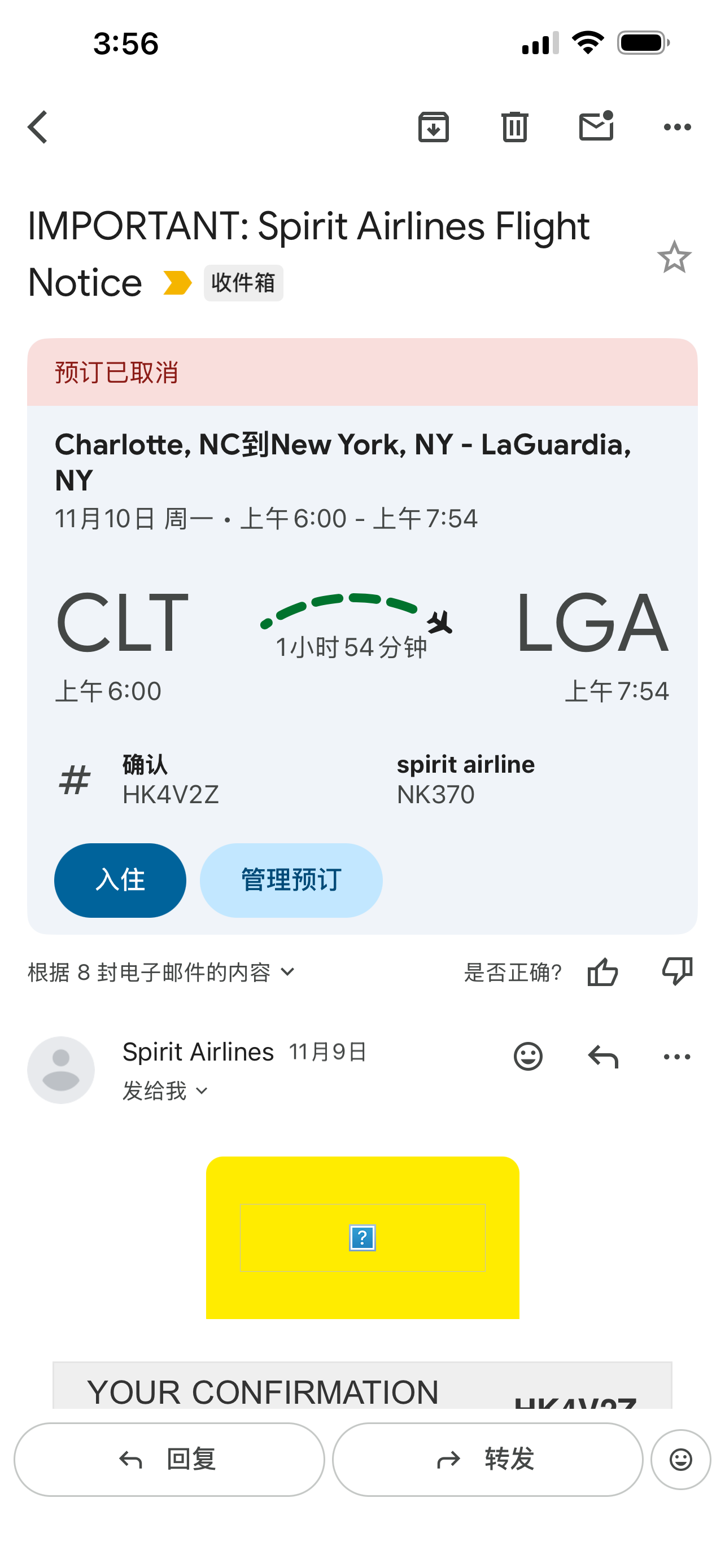Go back to the inbox
The width and height of the screenshot is (725, 1568).
[x=38, y=126]
